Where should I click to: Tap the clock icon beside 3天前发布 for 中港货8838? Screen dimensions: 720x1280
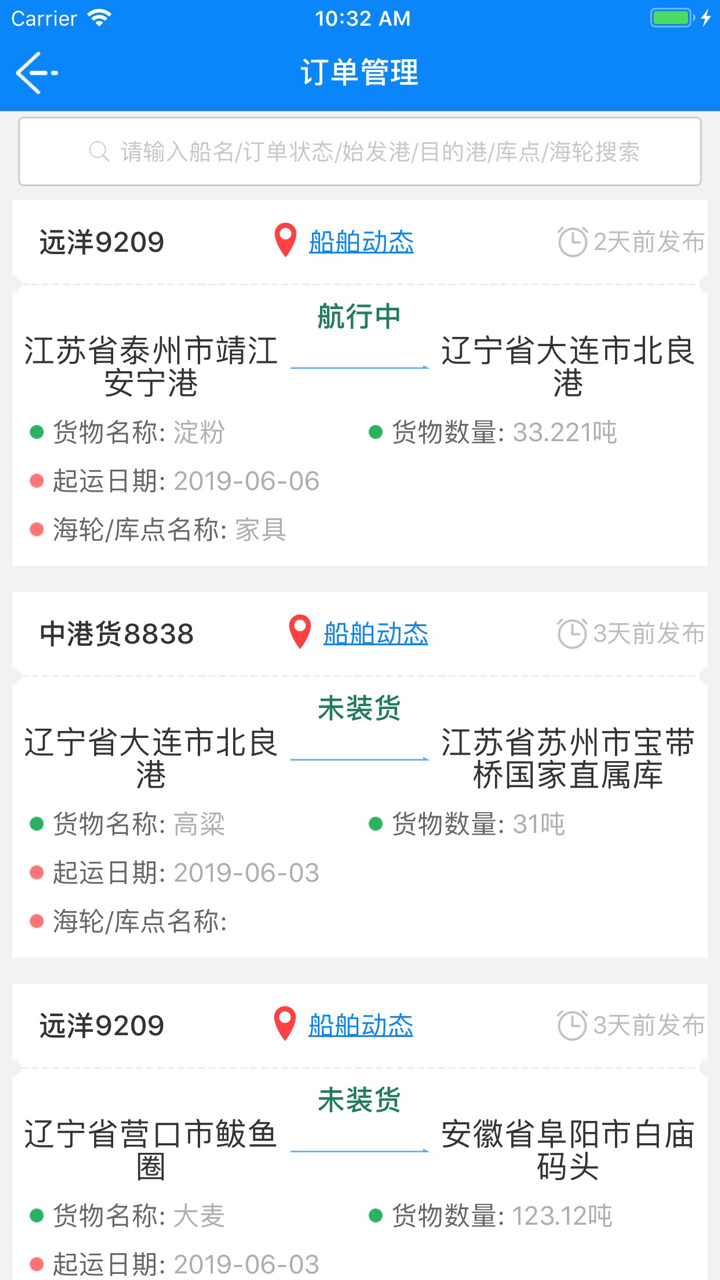[570, 633]
